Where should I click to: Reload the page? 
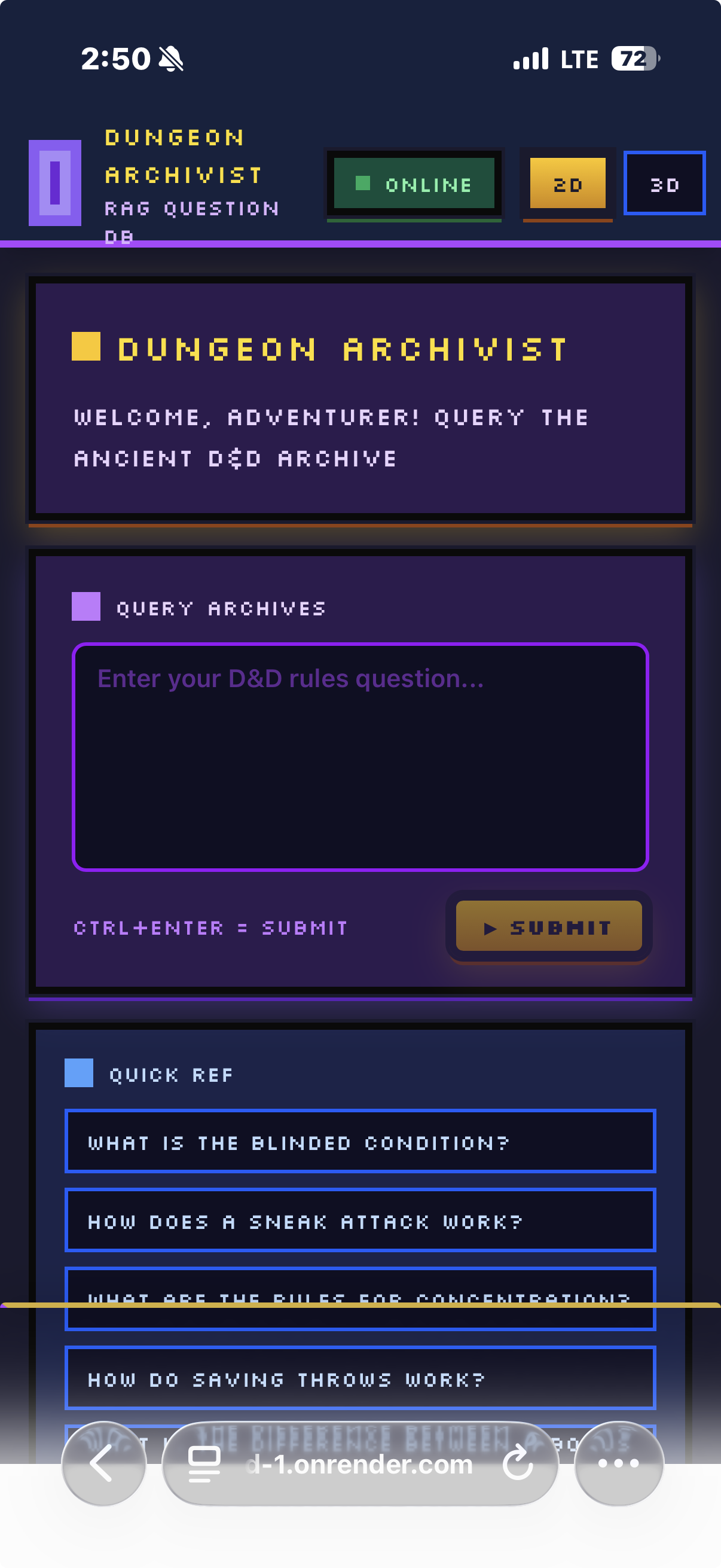click(518, 1464)
